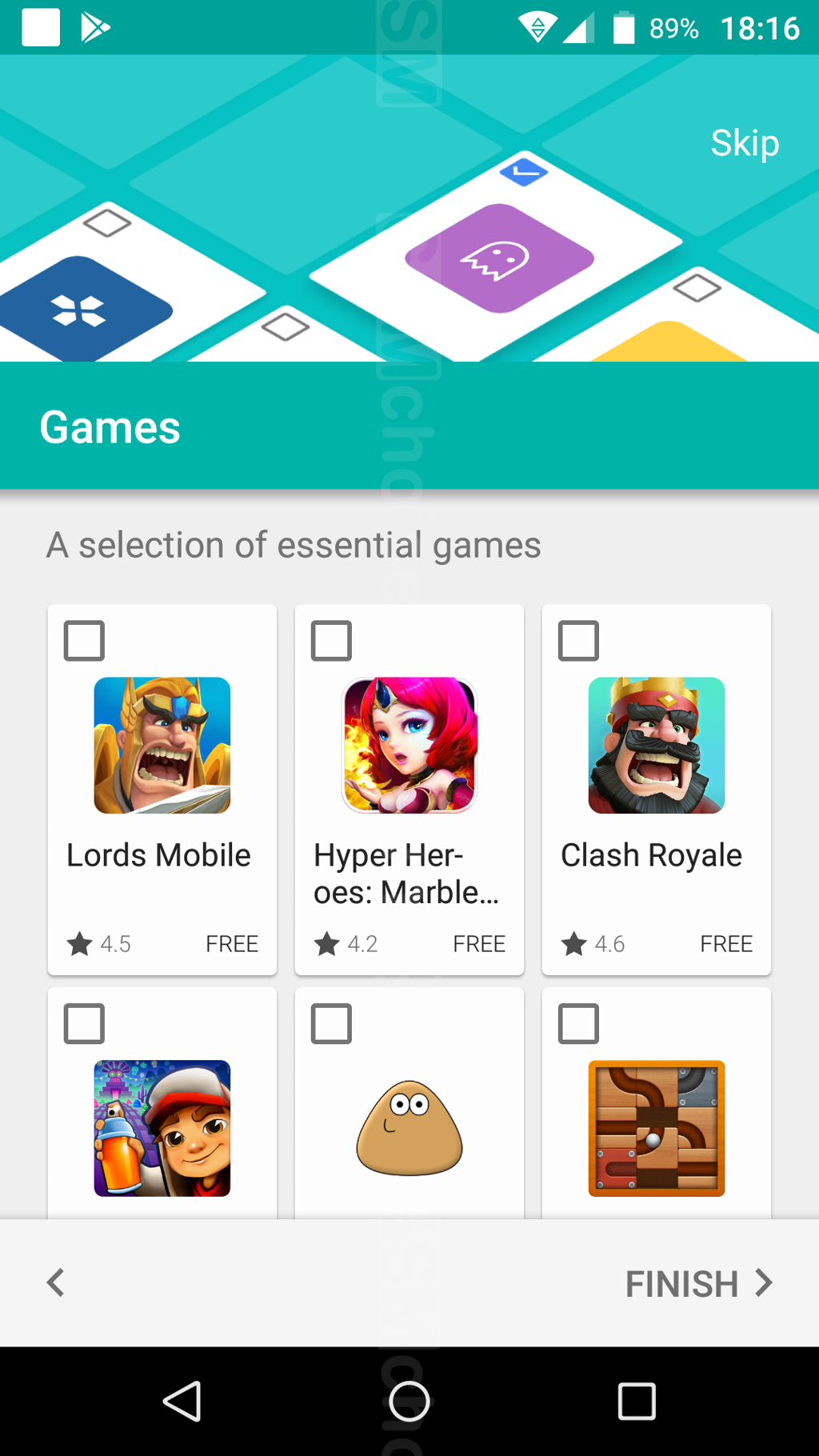
Task: Open the Hyper Heroes game icon
Action: pyautogui.click(x=409, y=746)
